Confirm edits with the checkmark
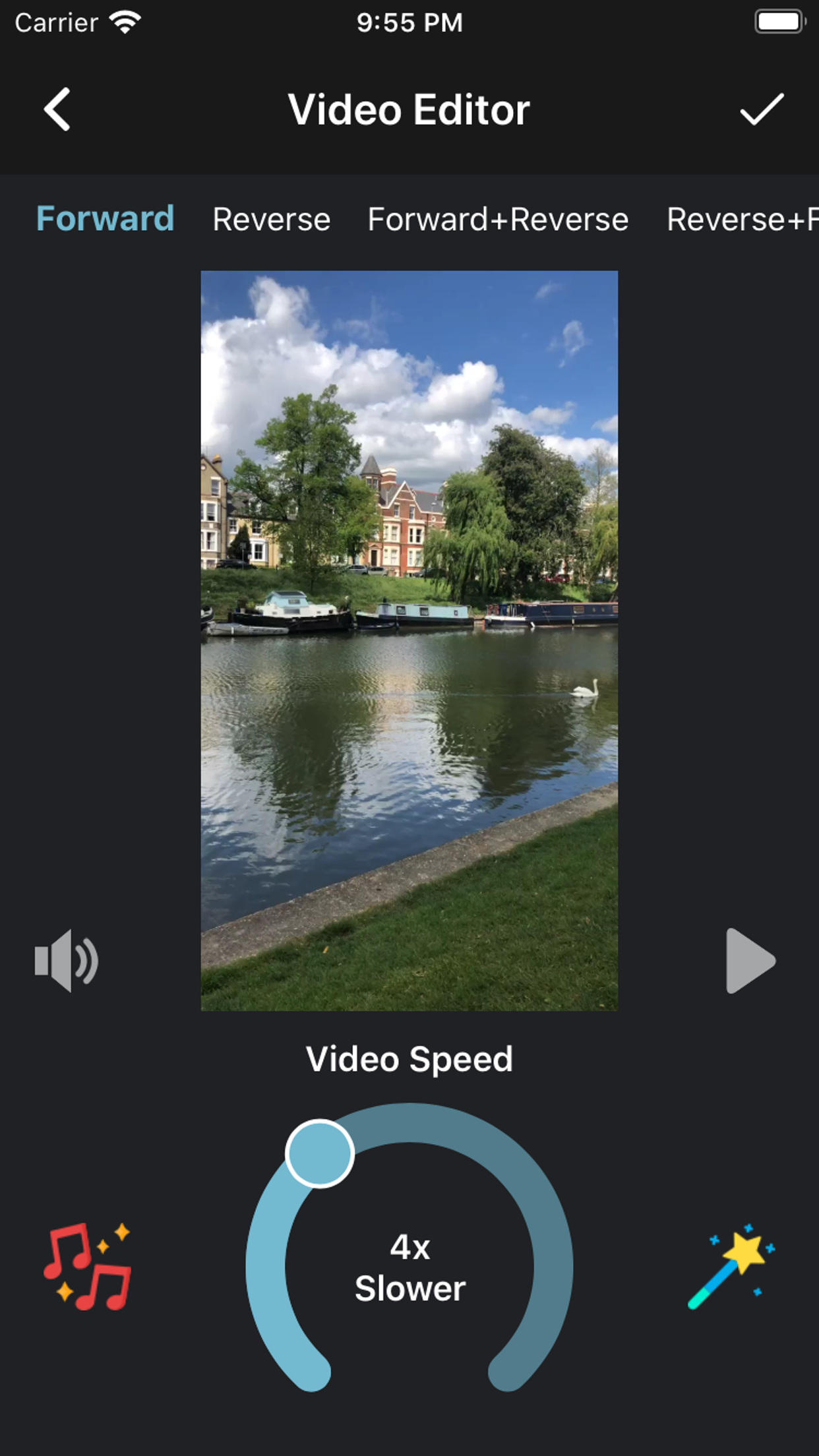The height and width of the screenshot is (1456, 819). 762,109
